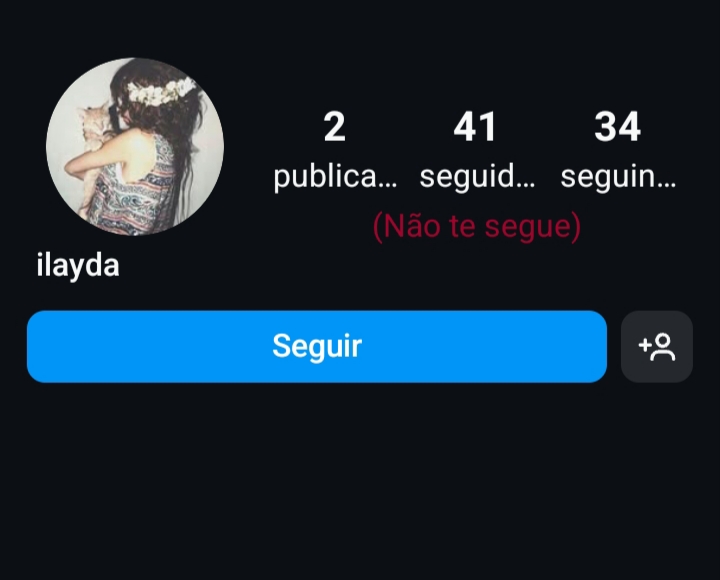View ilayda's profile picture

(x=135, y=147)
